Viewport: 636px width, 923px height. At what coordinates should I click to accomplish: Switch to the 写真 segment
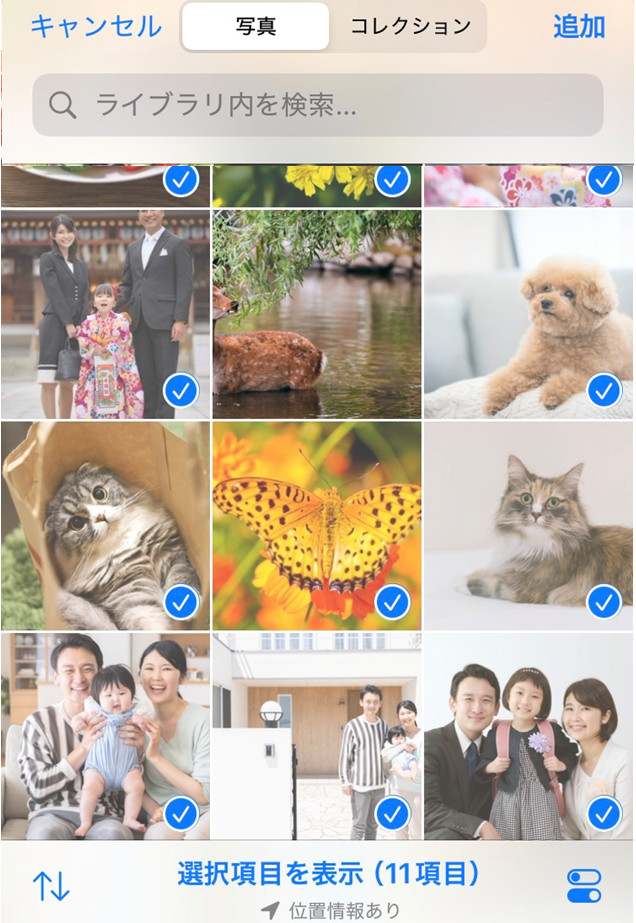click(x=256, y=27)
